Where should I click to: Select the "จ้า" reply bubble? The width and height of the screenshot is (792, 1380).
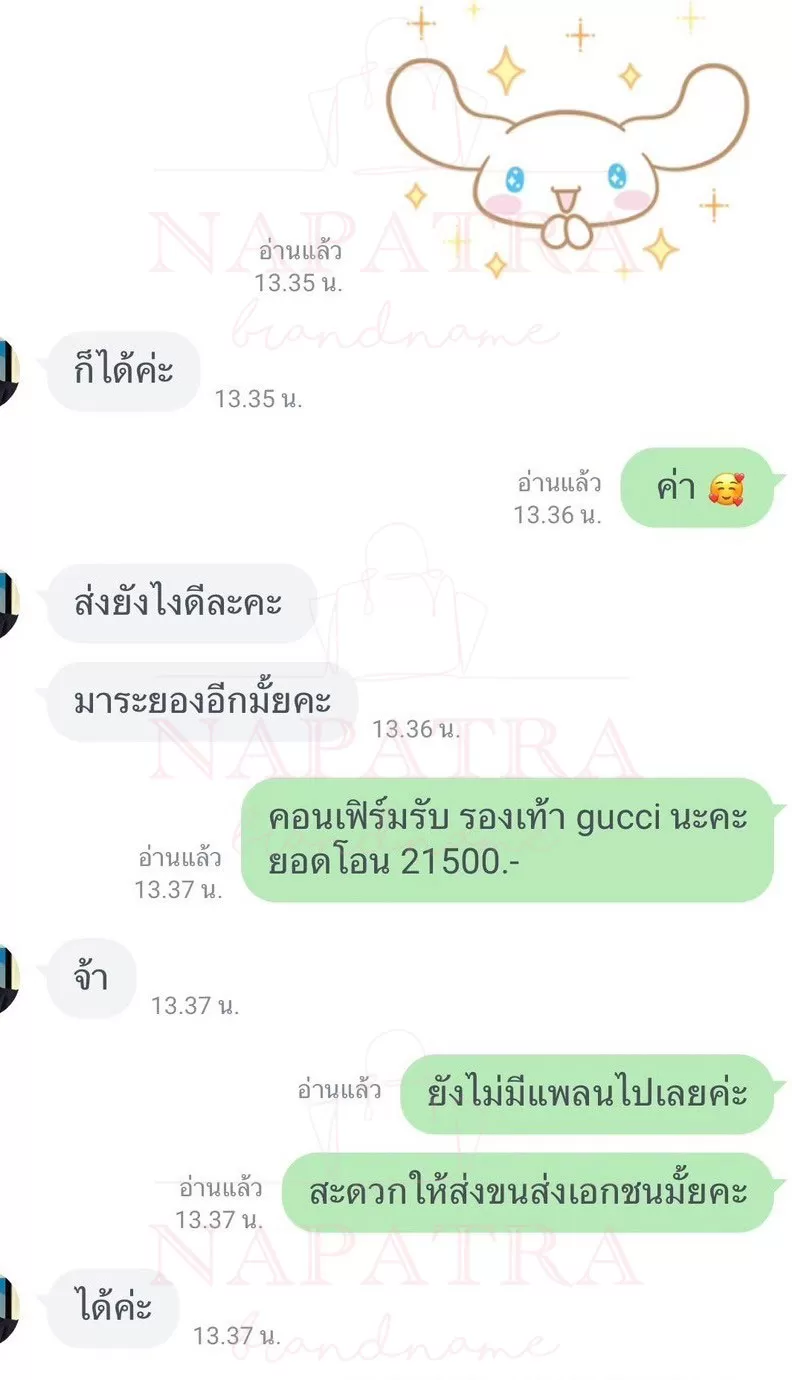pyautogui.click(x=92, y=978)
